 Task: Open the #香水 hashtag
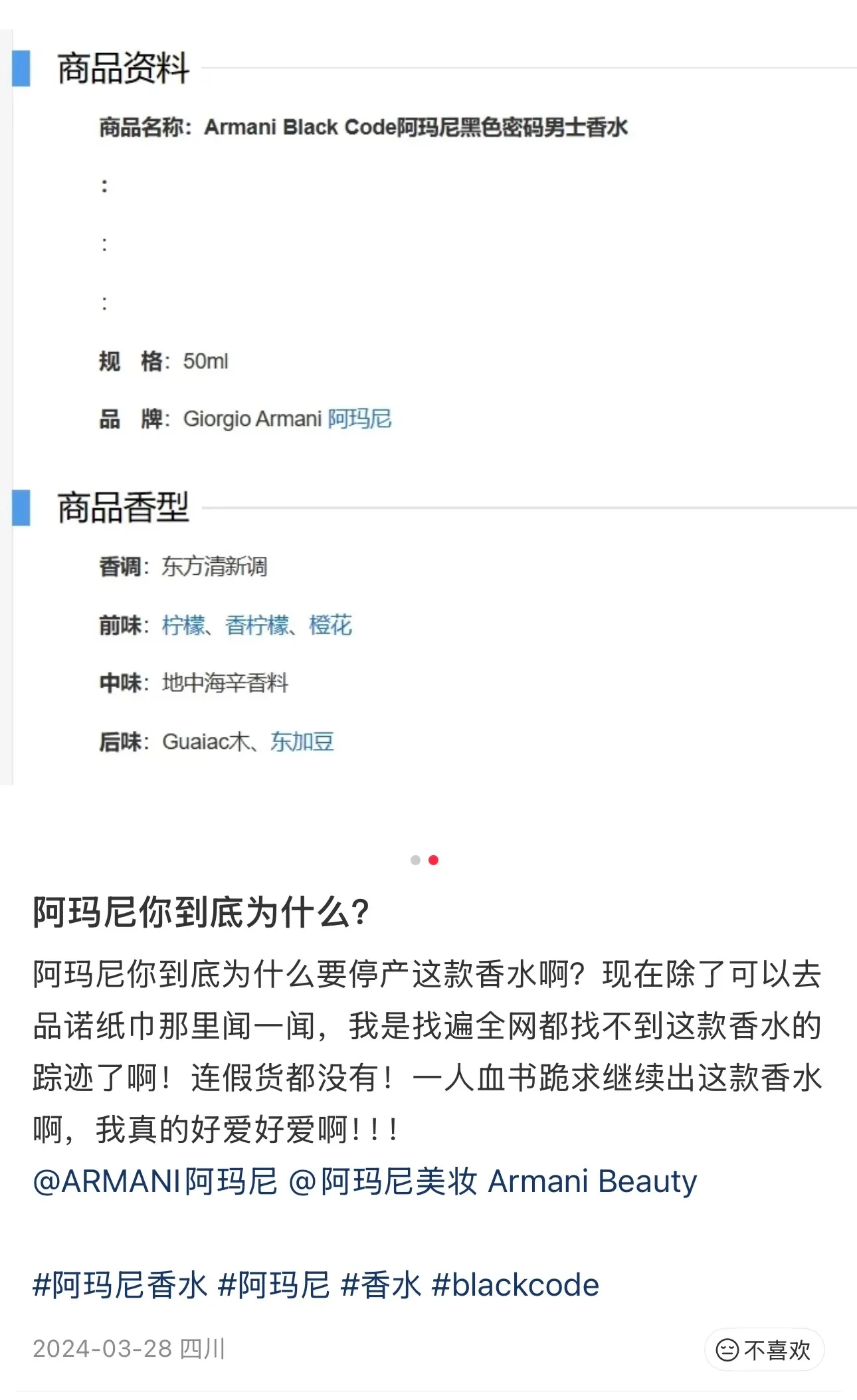[x=381, y=1285]
